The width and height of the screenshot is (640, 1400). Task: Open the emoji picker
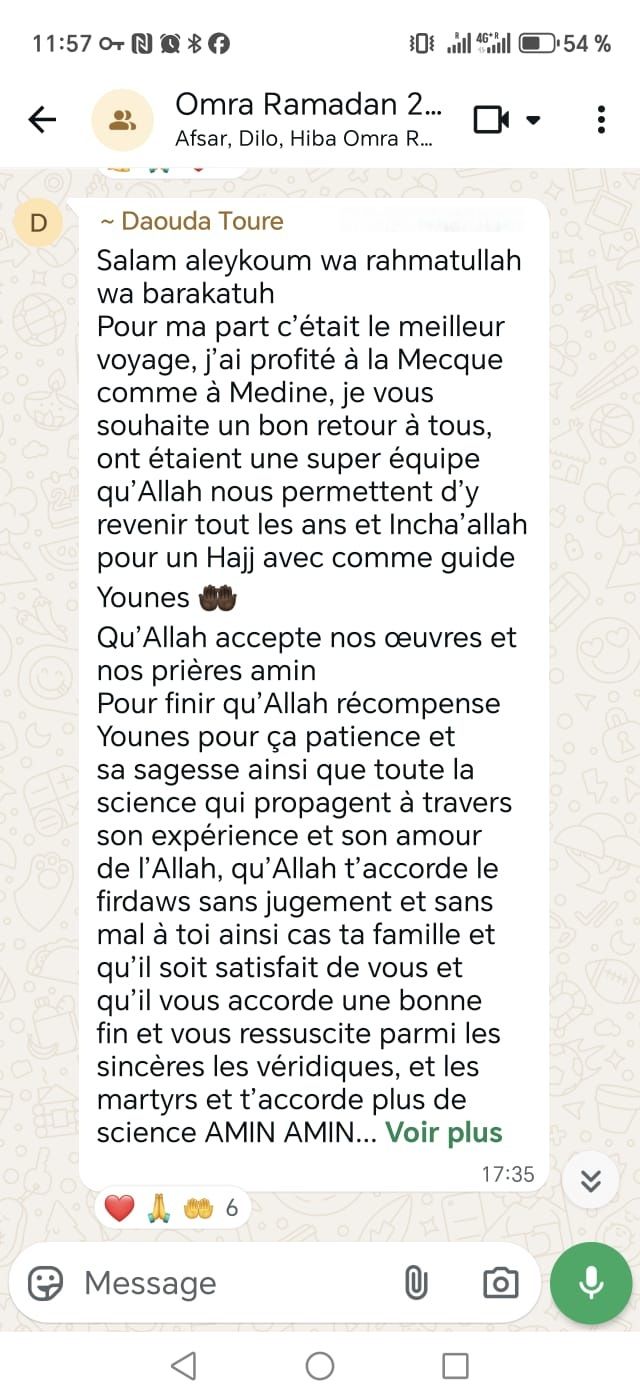coord(45,1282)
